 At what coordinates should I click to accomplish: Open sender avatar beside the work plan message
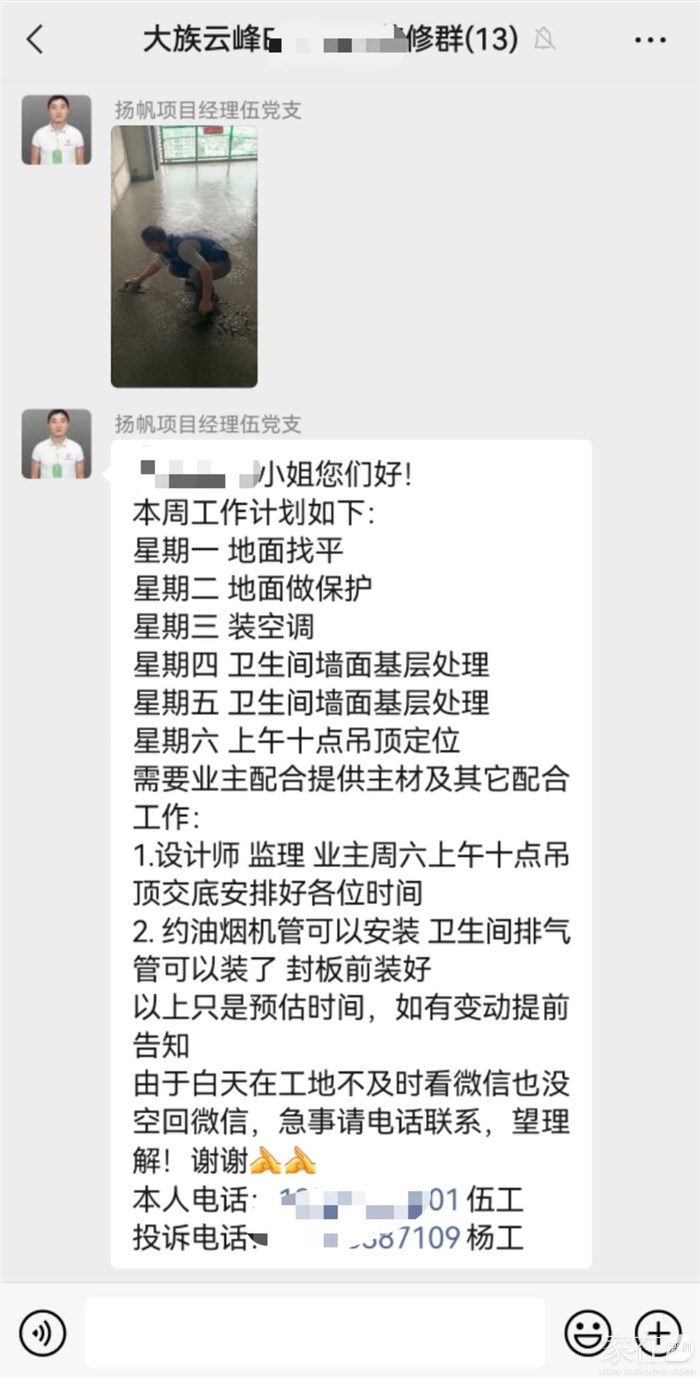click(57, 444)
